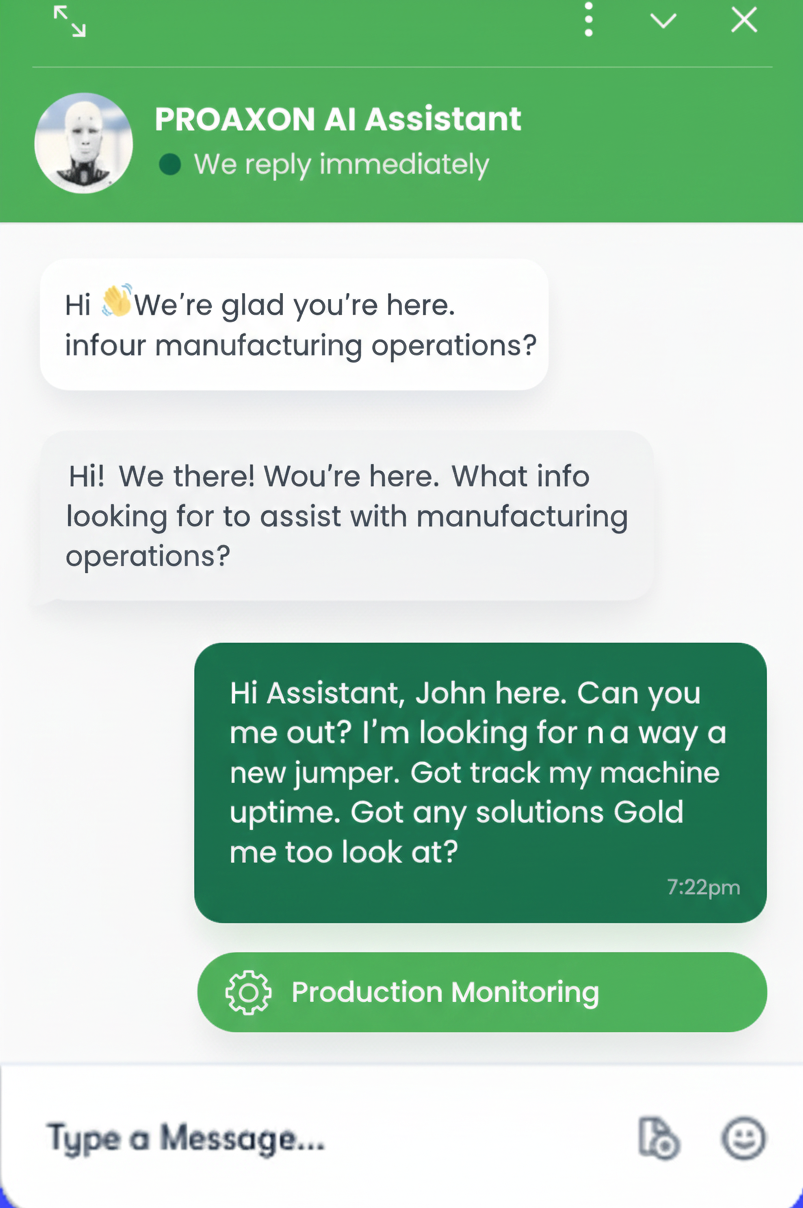Close the PROAXON chat widget
Viewport: 803px width, 1208px height.
coord(744,20)
